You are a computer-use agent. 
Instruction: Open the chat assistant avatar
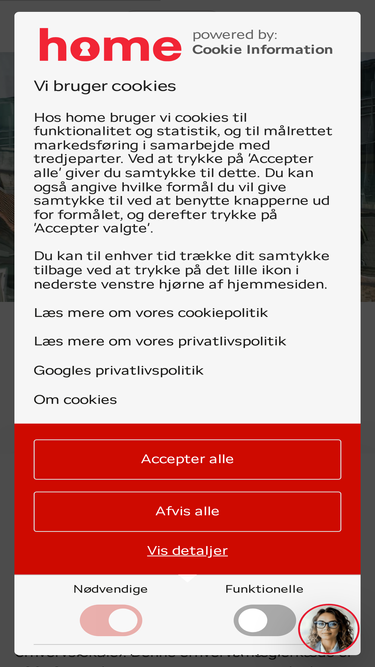point(328,629)
